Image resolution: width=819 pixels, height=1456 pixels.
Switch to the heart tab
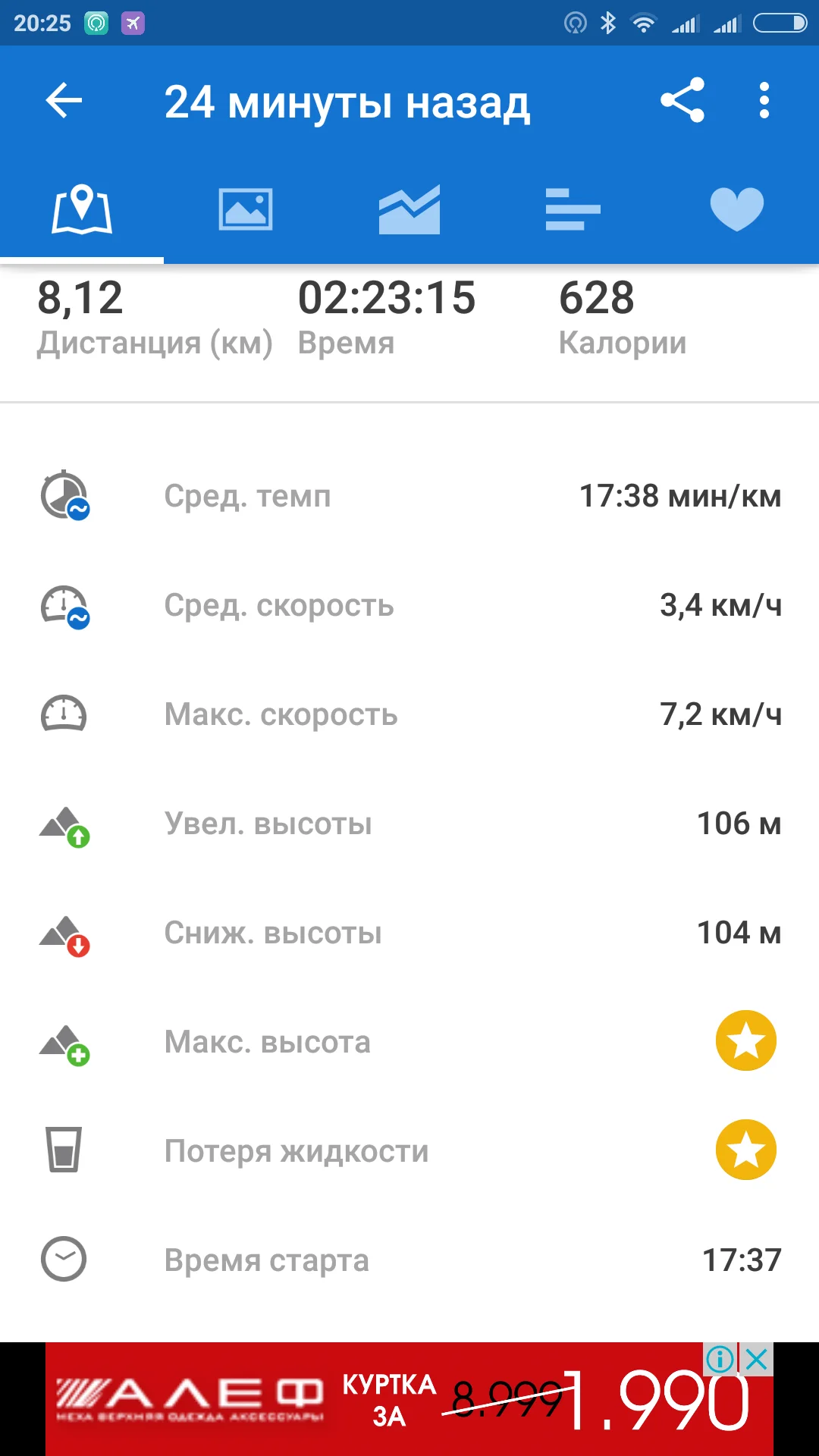[736, 210]
